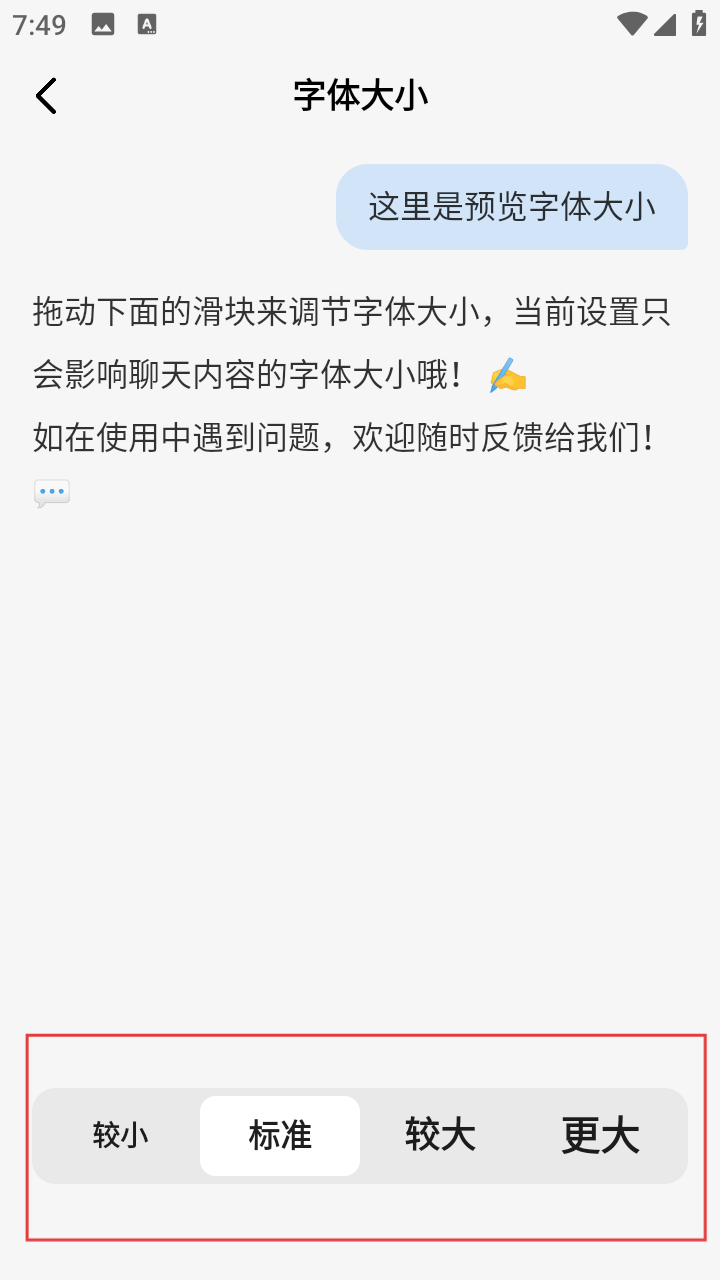This screenshot has height=1280, width=720.
Task: Select the 较小 font size
Action: click(x=120, y=1136)
